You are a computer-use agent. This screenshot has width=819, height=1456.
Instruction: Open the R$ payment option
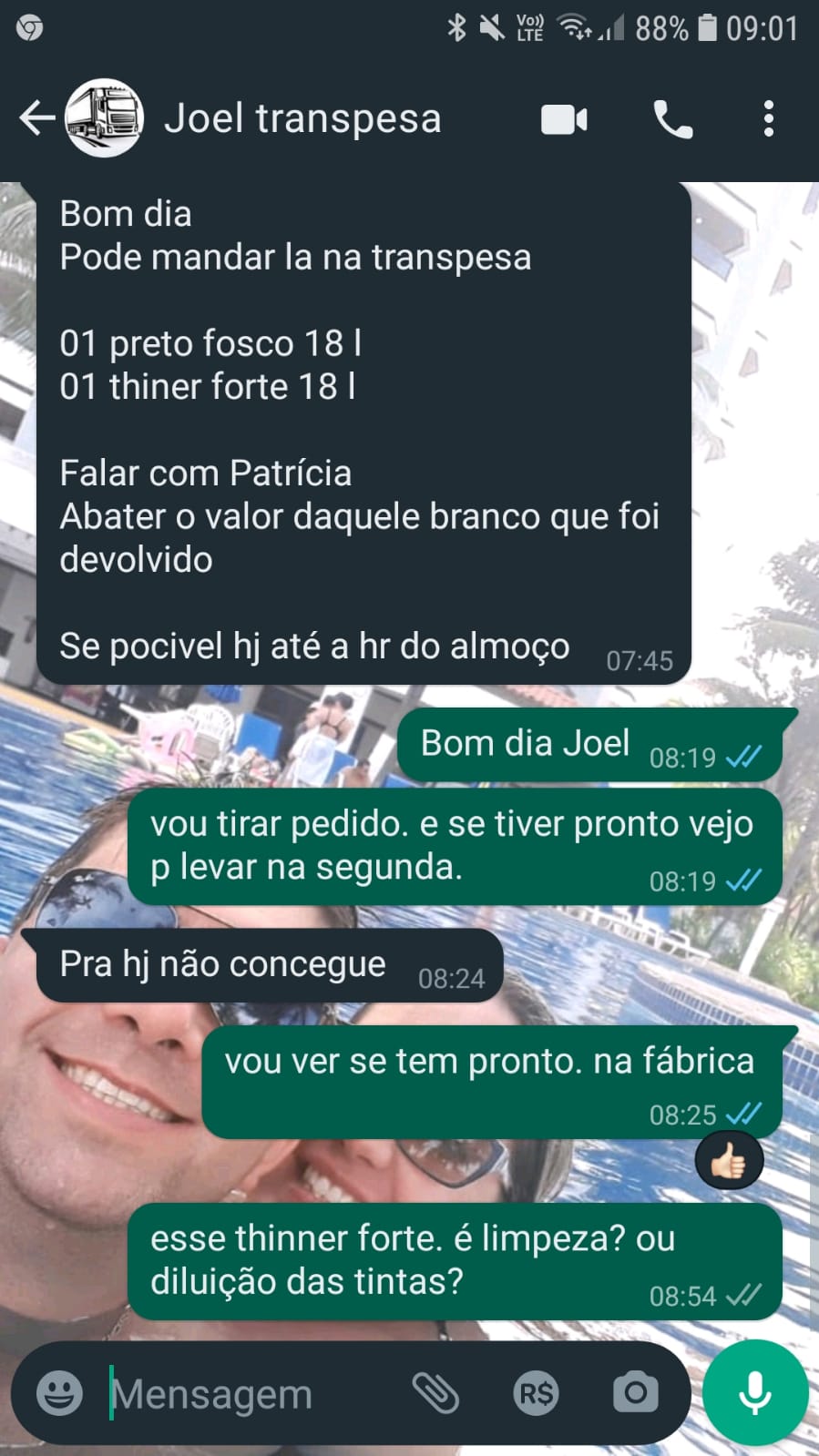[536, 1393]
